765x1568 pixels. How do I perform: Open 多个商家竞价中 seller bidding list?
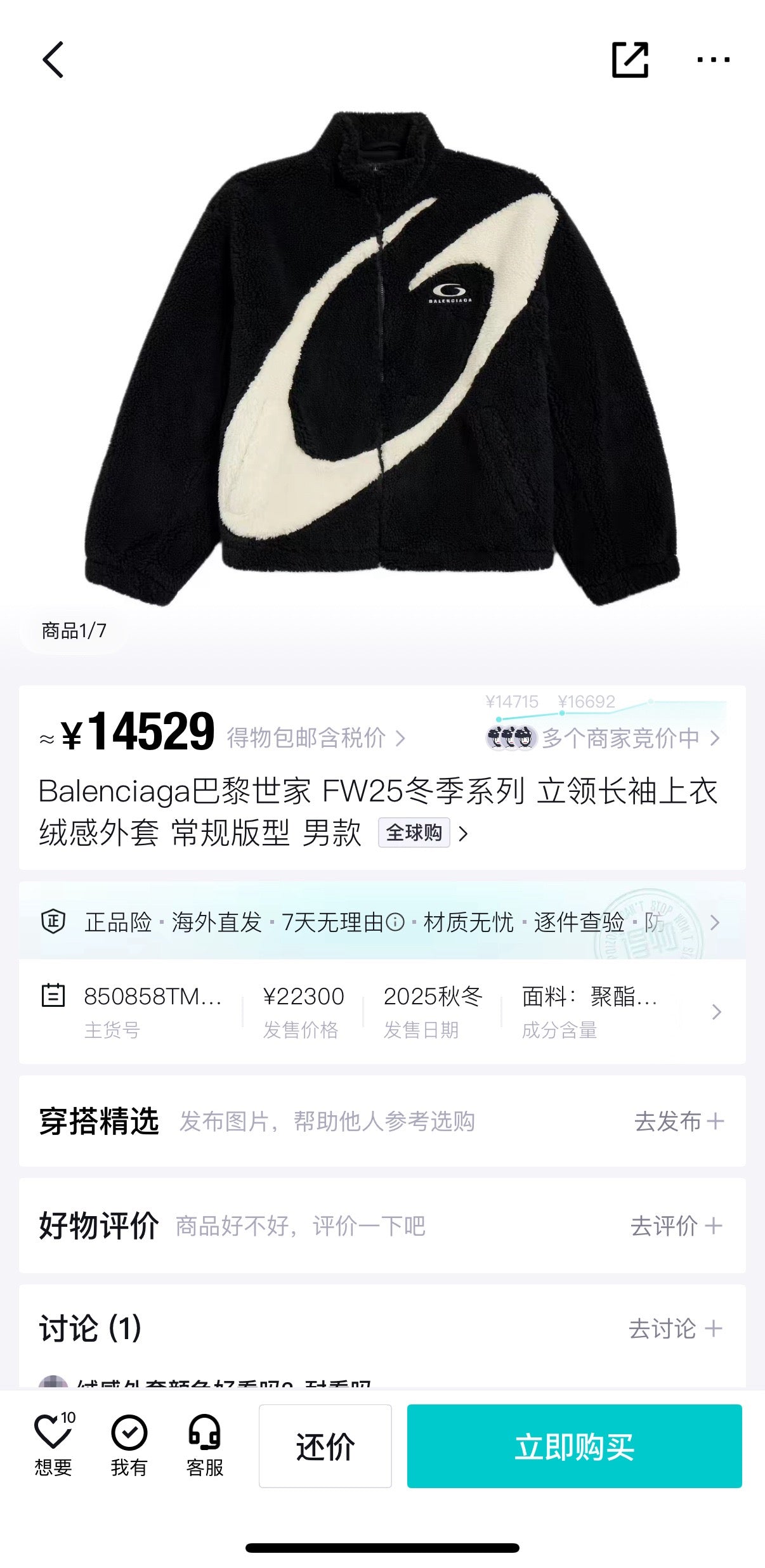pyautogui.click(x=620, y=738)
